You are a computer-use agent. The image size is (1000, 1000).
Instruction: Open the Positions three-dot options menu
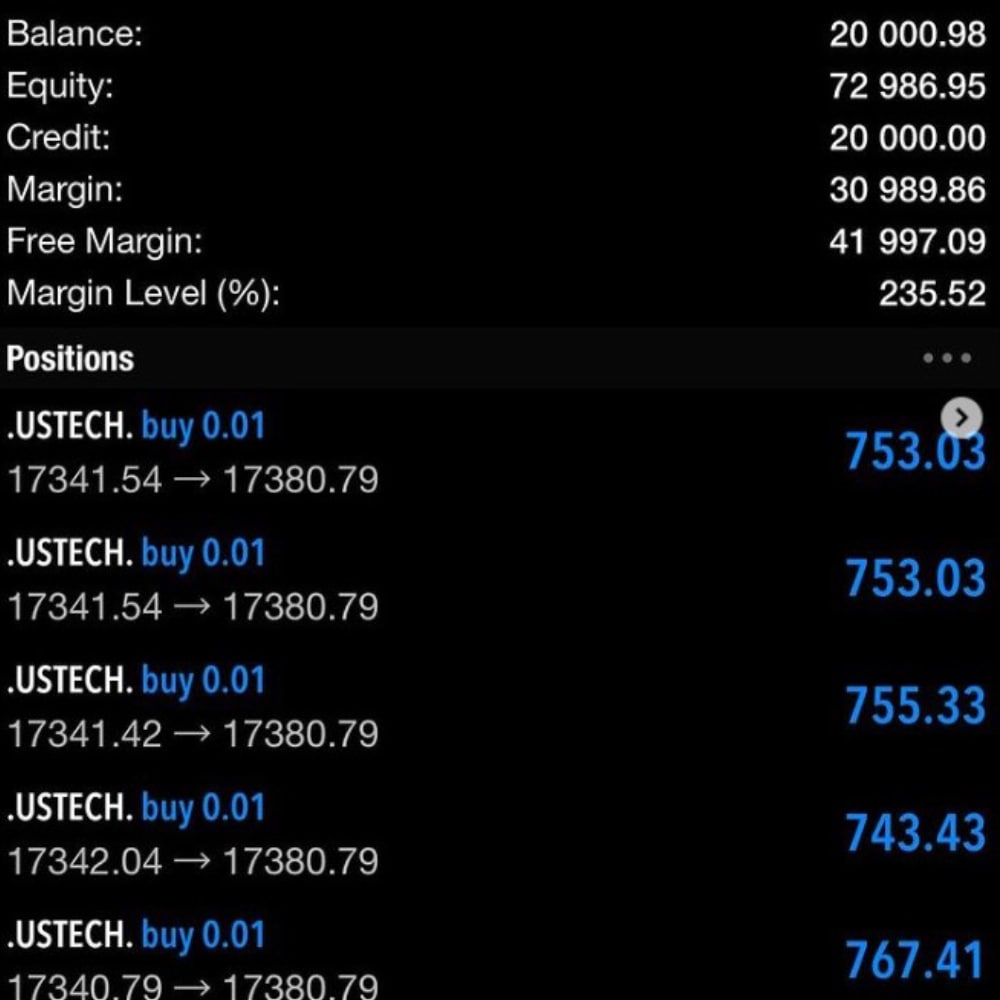[946, 358]
